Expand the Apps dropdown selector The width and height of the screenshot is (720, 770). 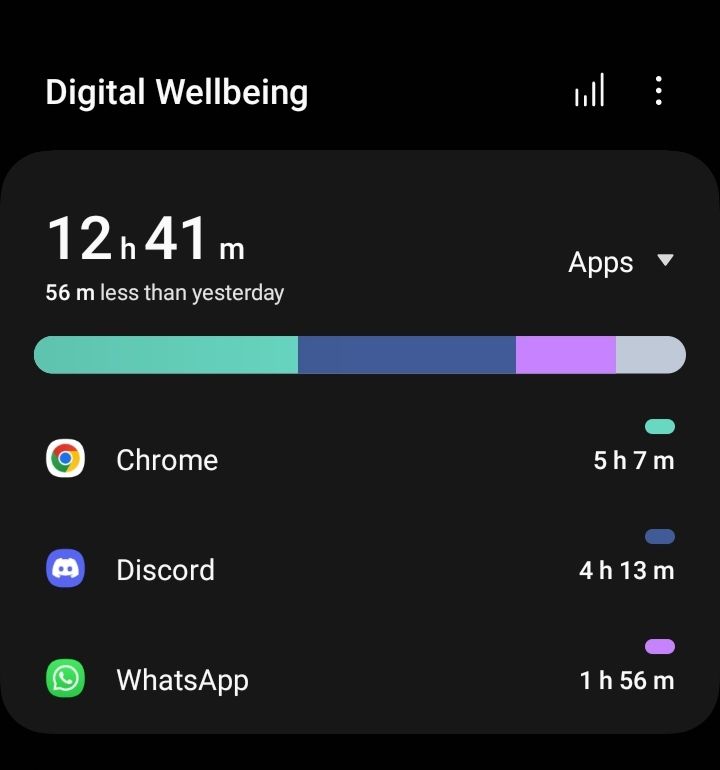(x=620, y=262)
